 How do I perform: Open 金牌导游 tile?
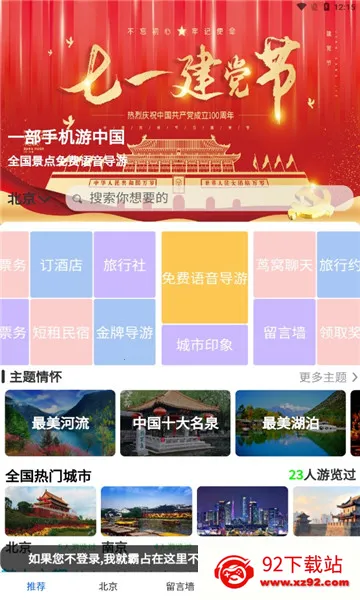[125, 332]
